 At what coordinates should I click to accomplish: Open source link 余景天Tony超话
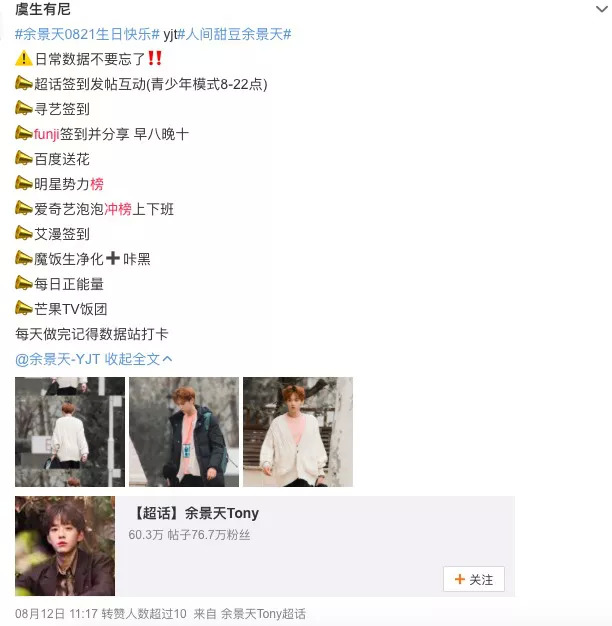click(263, 614)
